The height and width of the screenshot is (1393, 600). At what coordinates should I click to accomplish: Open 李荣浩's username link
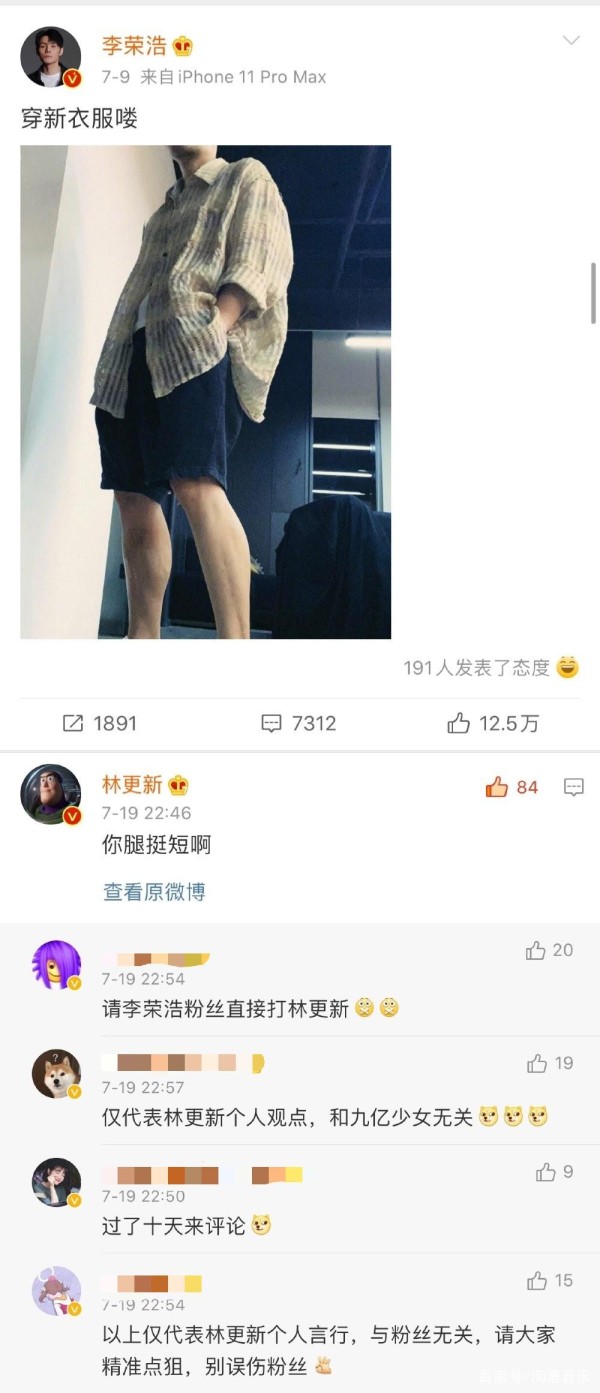click(x=134, y=45)
